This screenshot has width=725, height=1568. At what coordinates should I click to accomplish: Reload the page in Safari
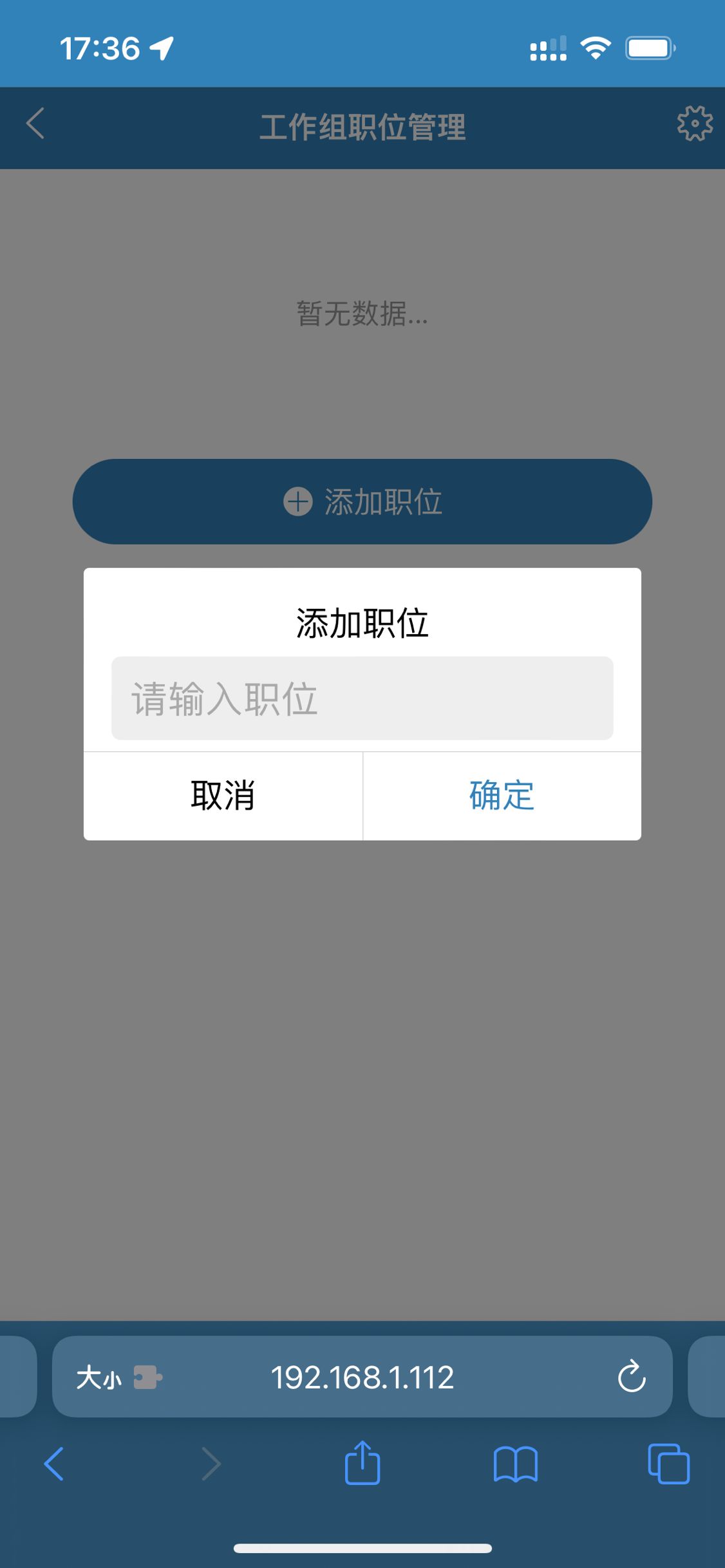(x=631, y=1377)
